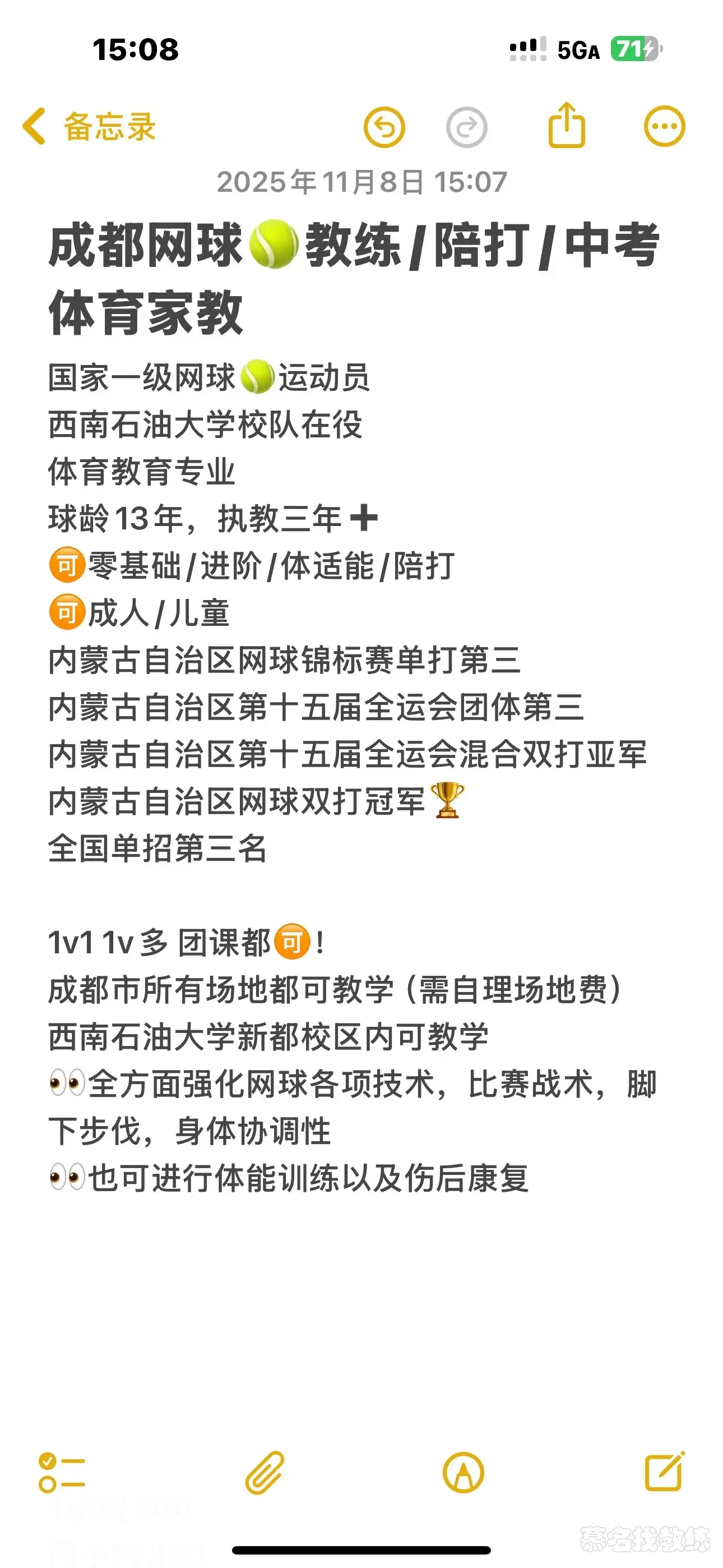This screenshot has height=1568, width=723.
Task: Attach a file with the paperclip
Action: pyautogui.click(x=265, y=1473)
